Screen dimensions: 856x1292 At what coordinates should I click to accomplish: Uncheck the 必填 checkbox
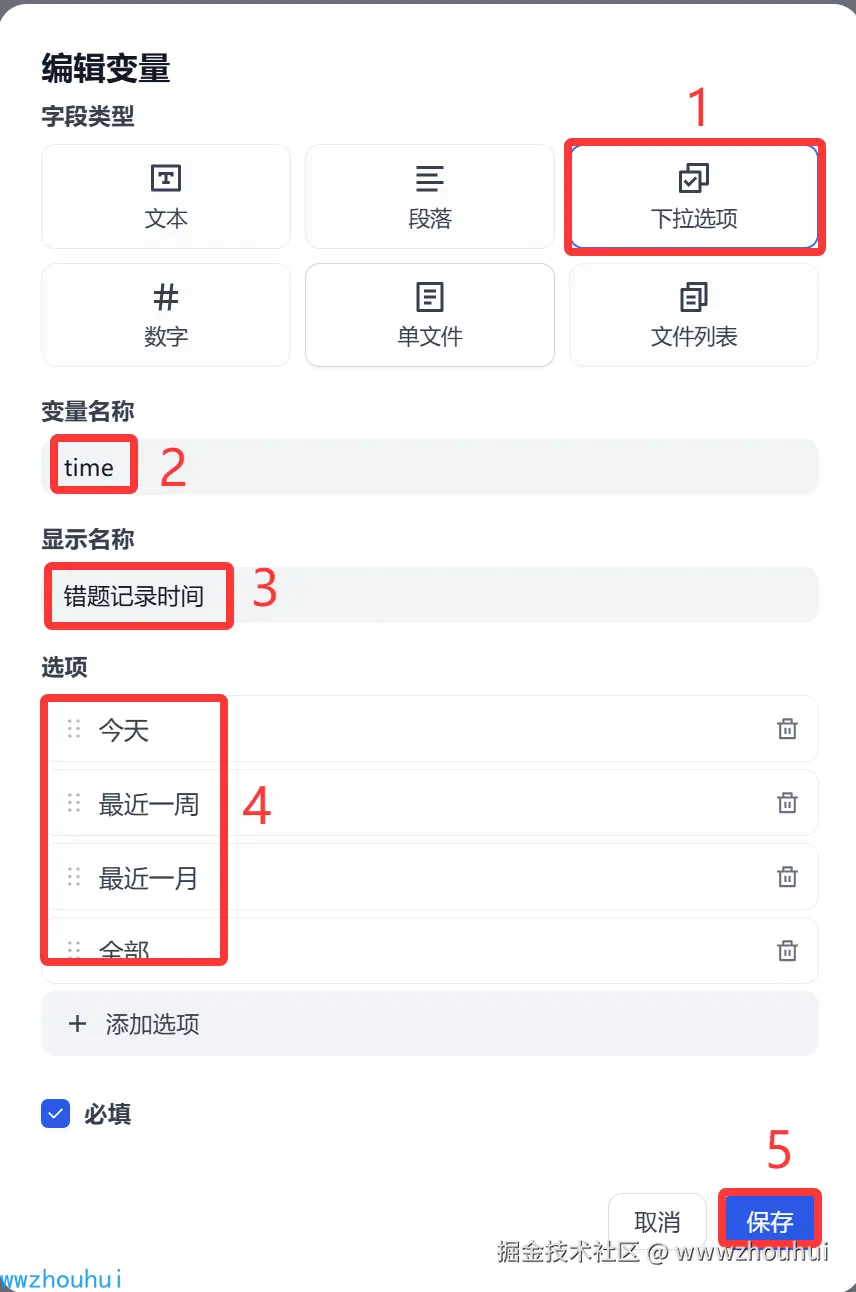click(x=55, y=1114)
